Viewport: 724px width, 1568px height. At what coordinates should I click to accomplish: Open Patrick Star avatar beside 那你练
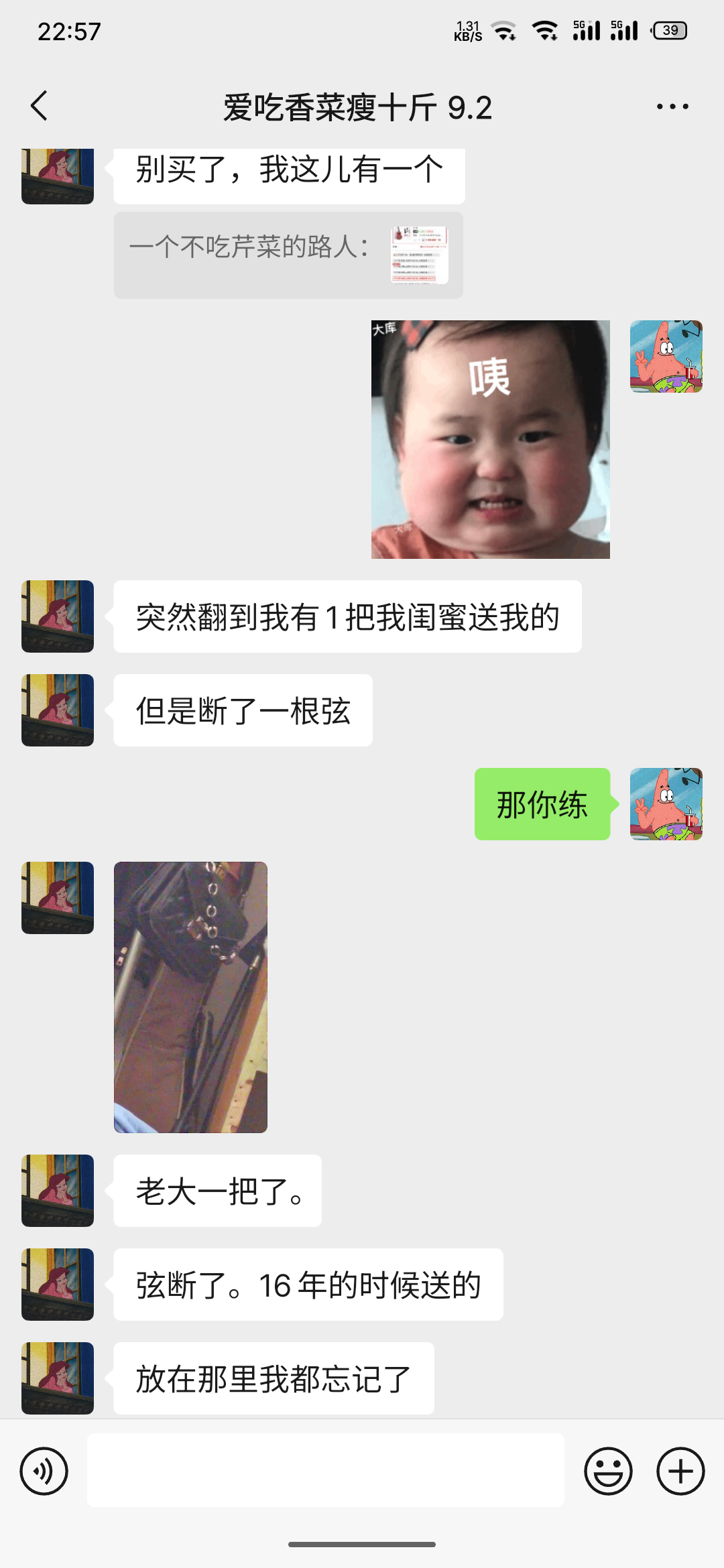(x=666, y=804)
